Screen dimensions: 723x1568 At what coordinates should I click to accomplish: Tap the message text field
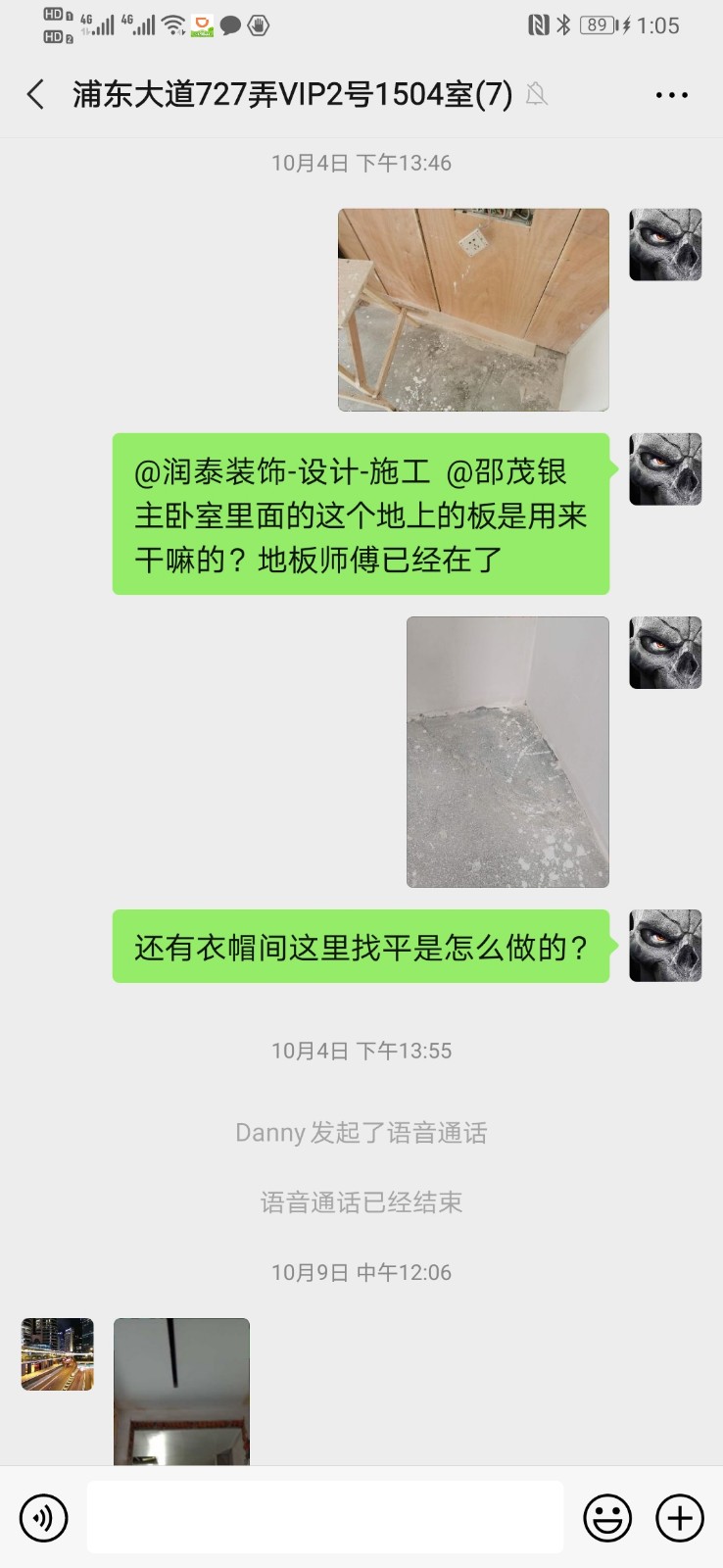pyautogui.click(x=324, y=1517)
